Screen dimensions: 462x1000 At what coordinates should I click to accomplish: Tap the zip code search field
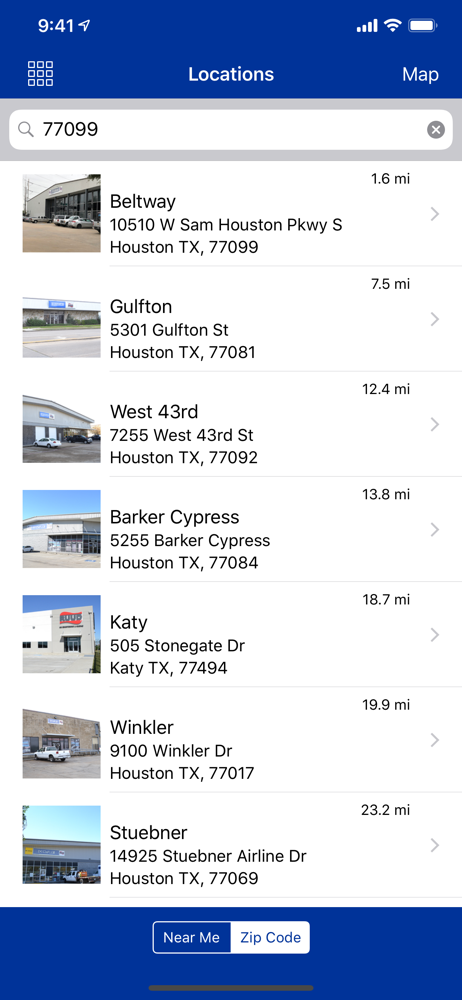(231, 130)
